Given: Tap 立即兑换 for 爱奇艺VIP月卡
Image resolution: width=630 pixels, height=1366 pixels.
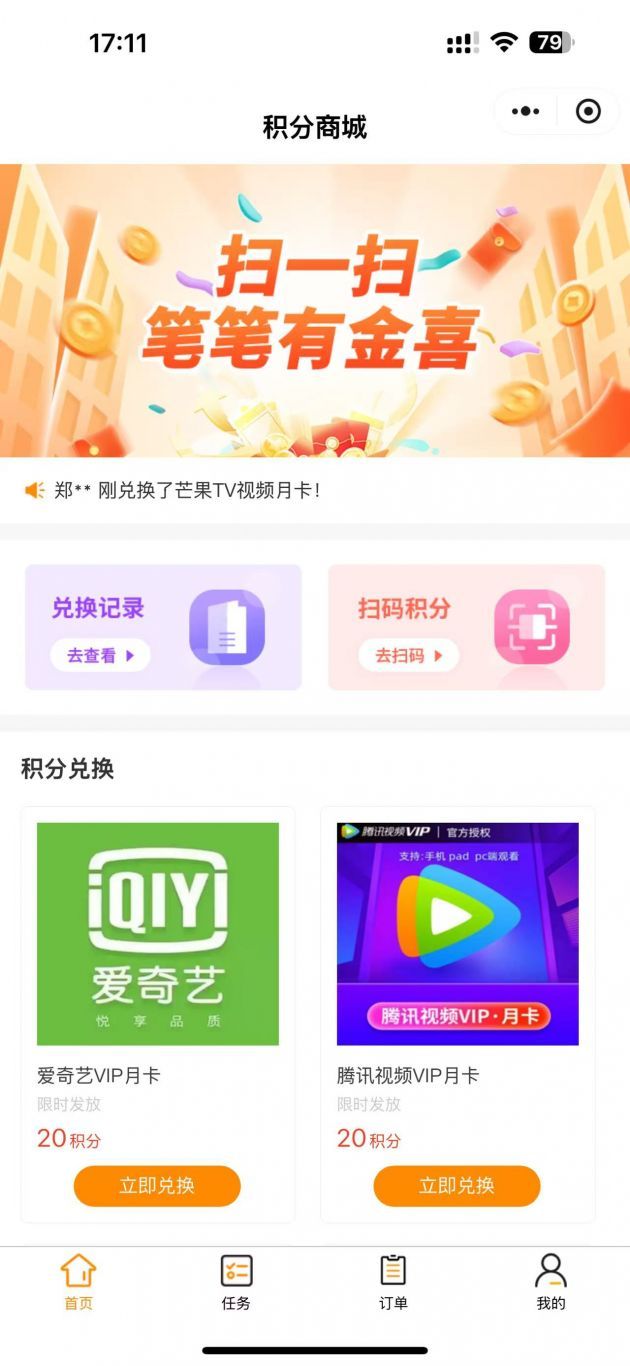Looking at the screenshot, I should pyautogui.click(x=157, y=1186).
